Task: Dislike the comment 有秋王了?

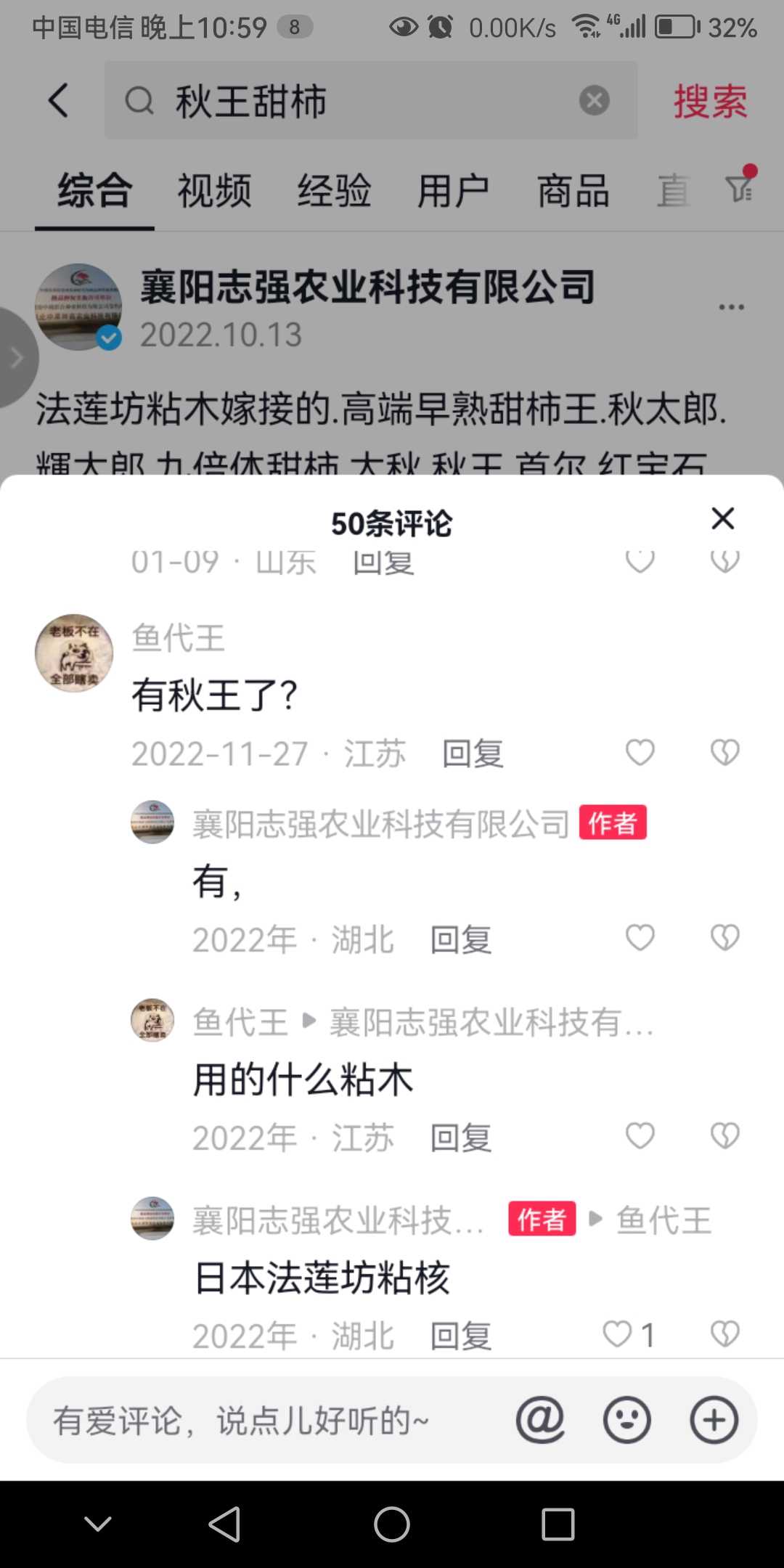Action: [724, 753]
